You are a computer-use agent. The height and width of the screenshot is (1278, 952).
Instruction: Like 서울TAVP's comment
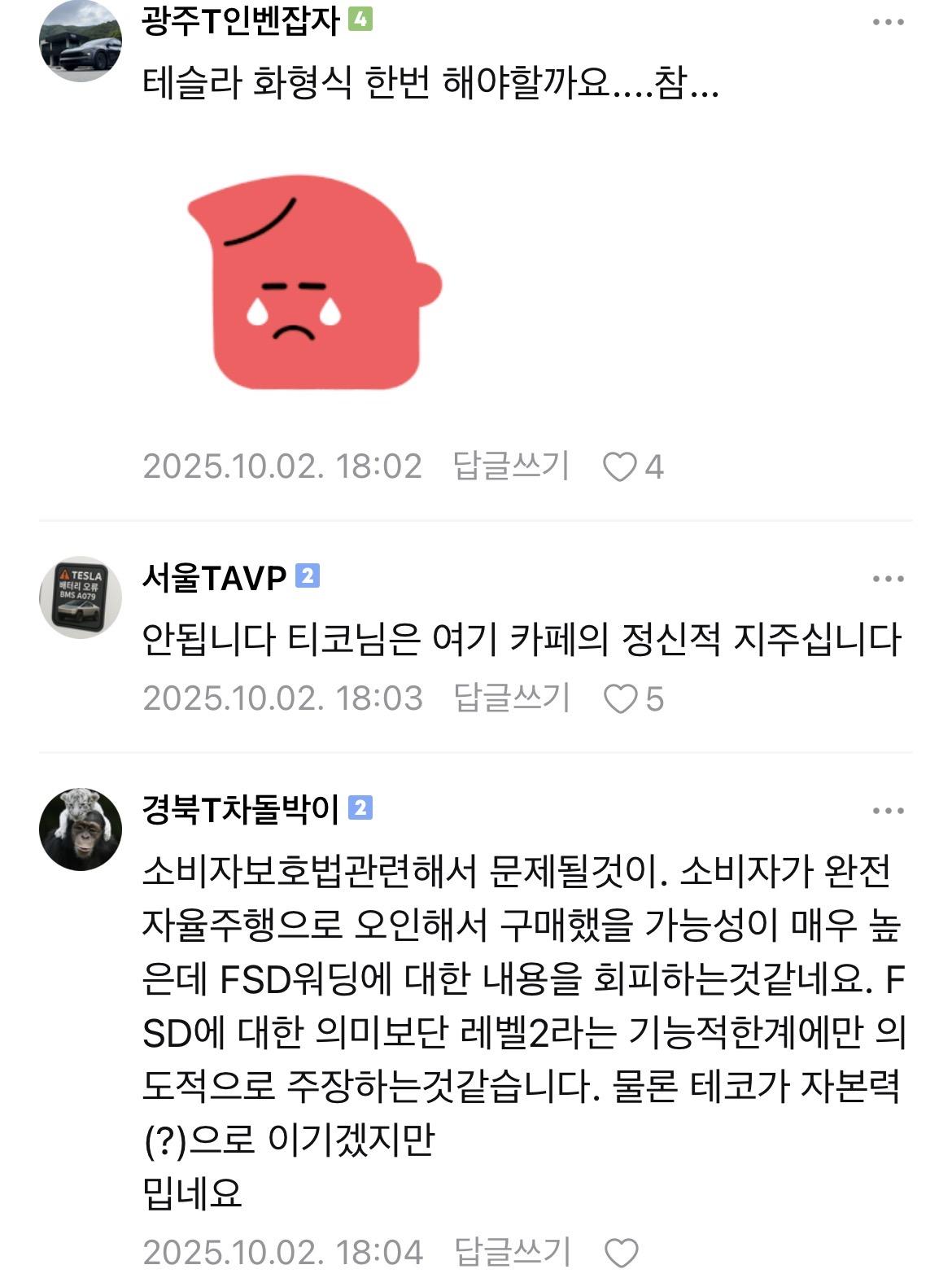tap(620, 699)
